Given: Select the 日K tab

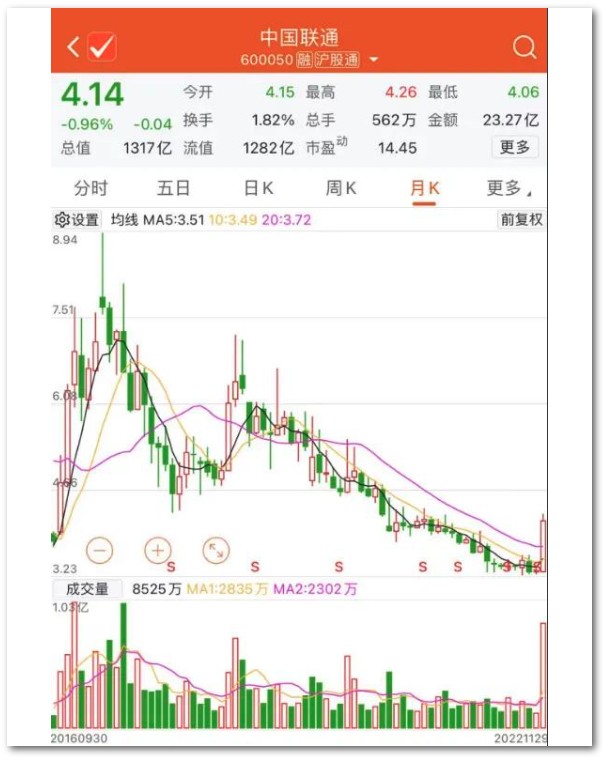Looking at the screenshot, I should [x=258, y=188].
